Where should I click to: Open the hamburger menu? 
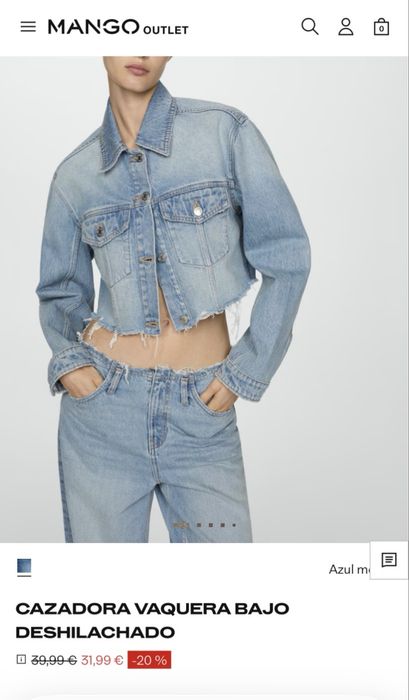(28, 27)
